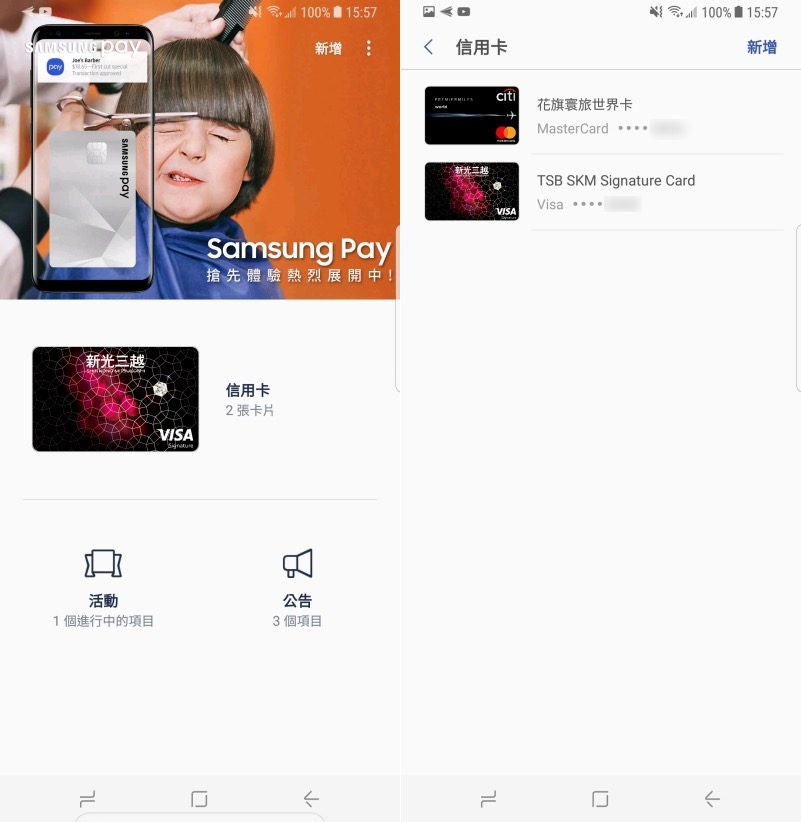
Task: Tap 新增 beside the overflow menu
Action: [x=328, y=48]
